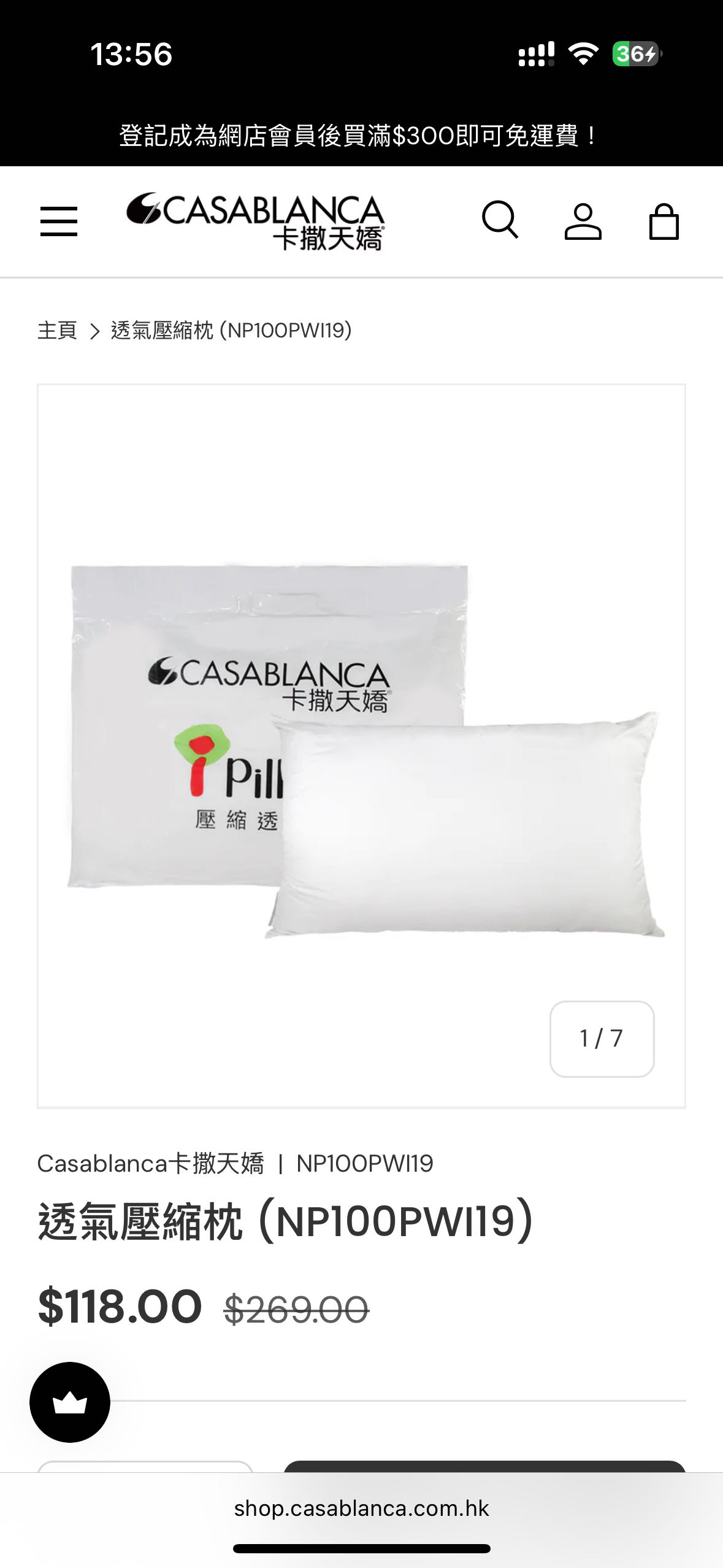Open the pillow product image
The image size is (723, 1568).
click(361, 745)
